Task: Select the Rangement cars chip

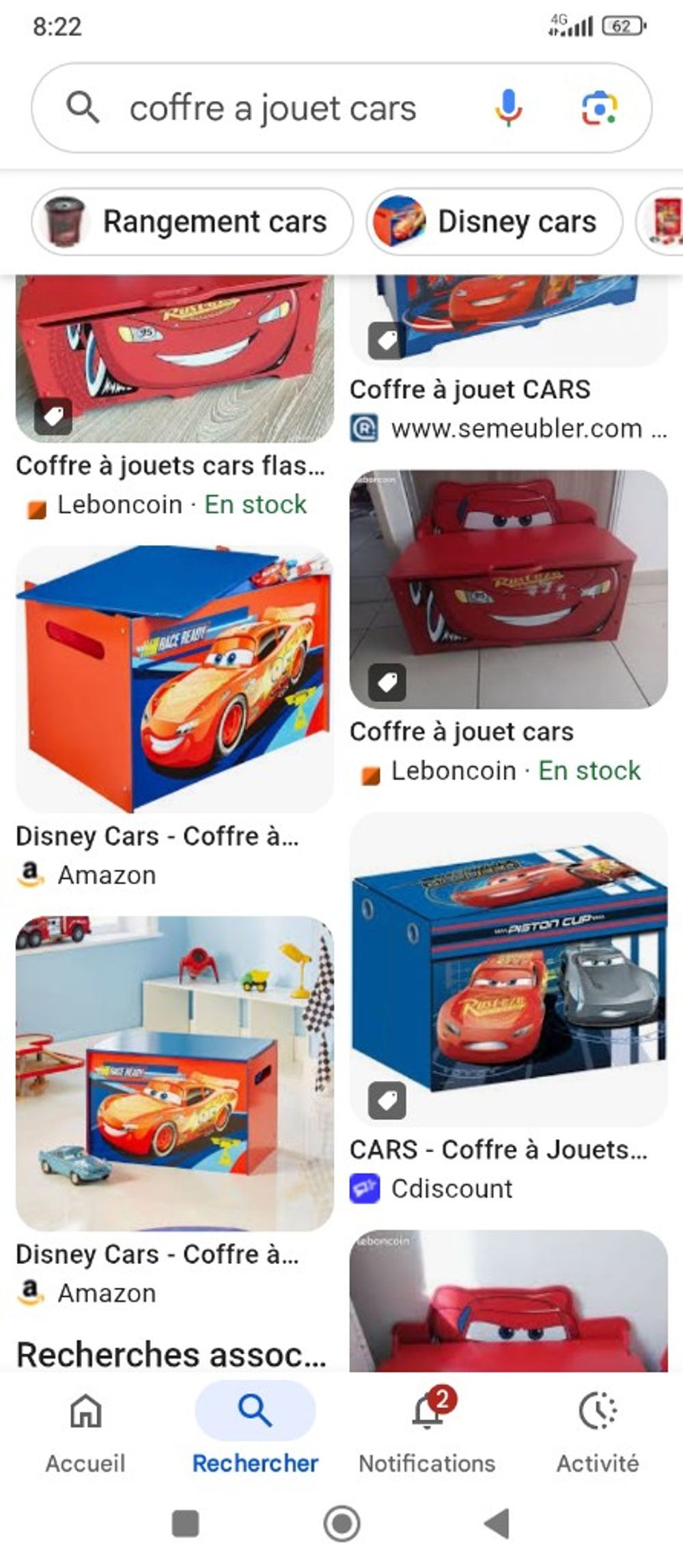Action: (193, 222)
